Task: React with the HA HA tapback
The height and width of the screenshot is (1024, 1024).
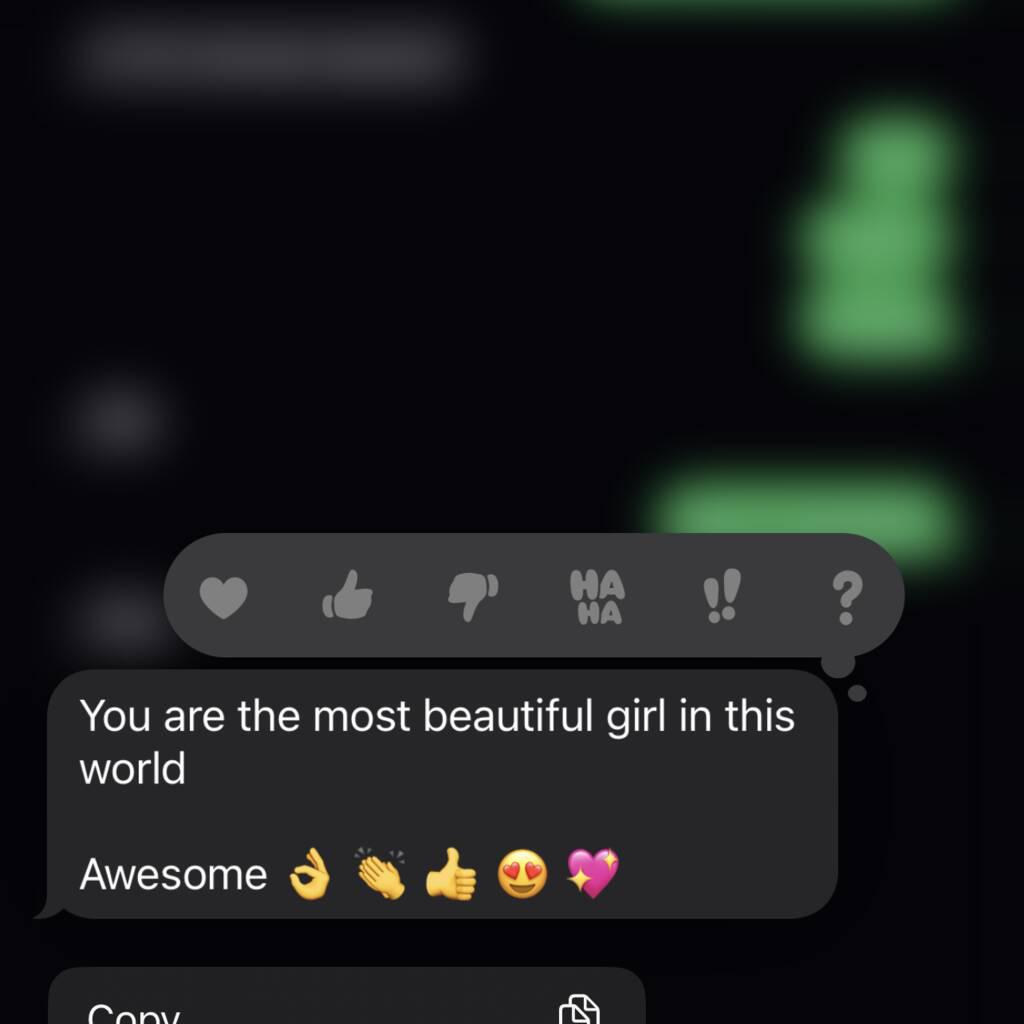Action: (597, 597)
